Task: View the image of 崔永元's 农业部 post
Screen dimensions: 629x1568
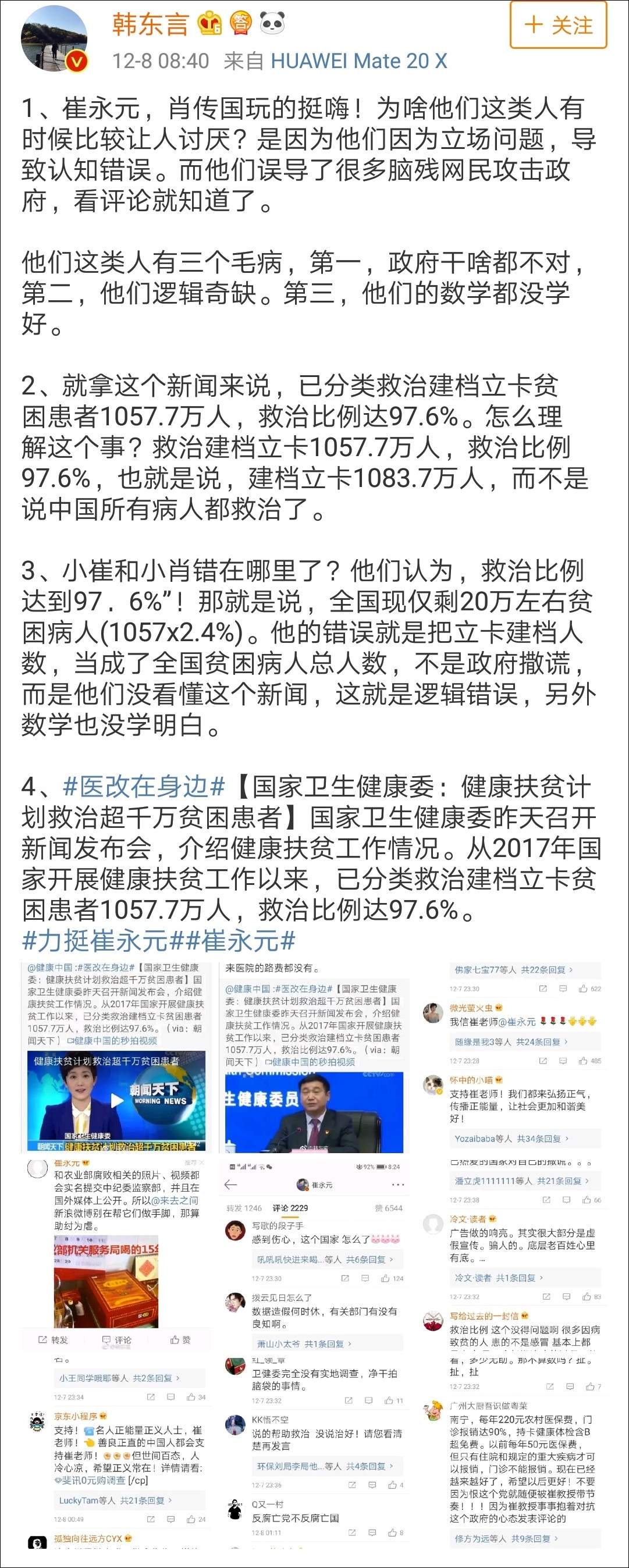Action: point(116,1254)
